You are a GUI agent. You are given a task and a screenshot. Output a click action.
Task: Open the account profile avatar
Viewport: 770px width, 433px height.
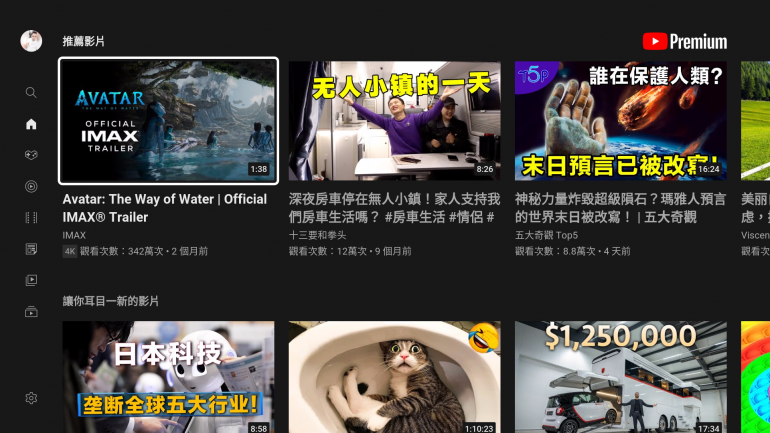(31, 41)
